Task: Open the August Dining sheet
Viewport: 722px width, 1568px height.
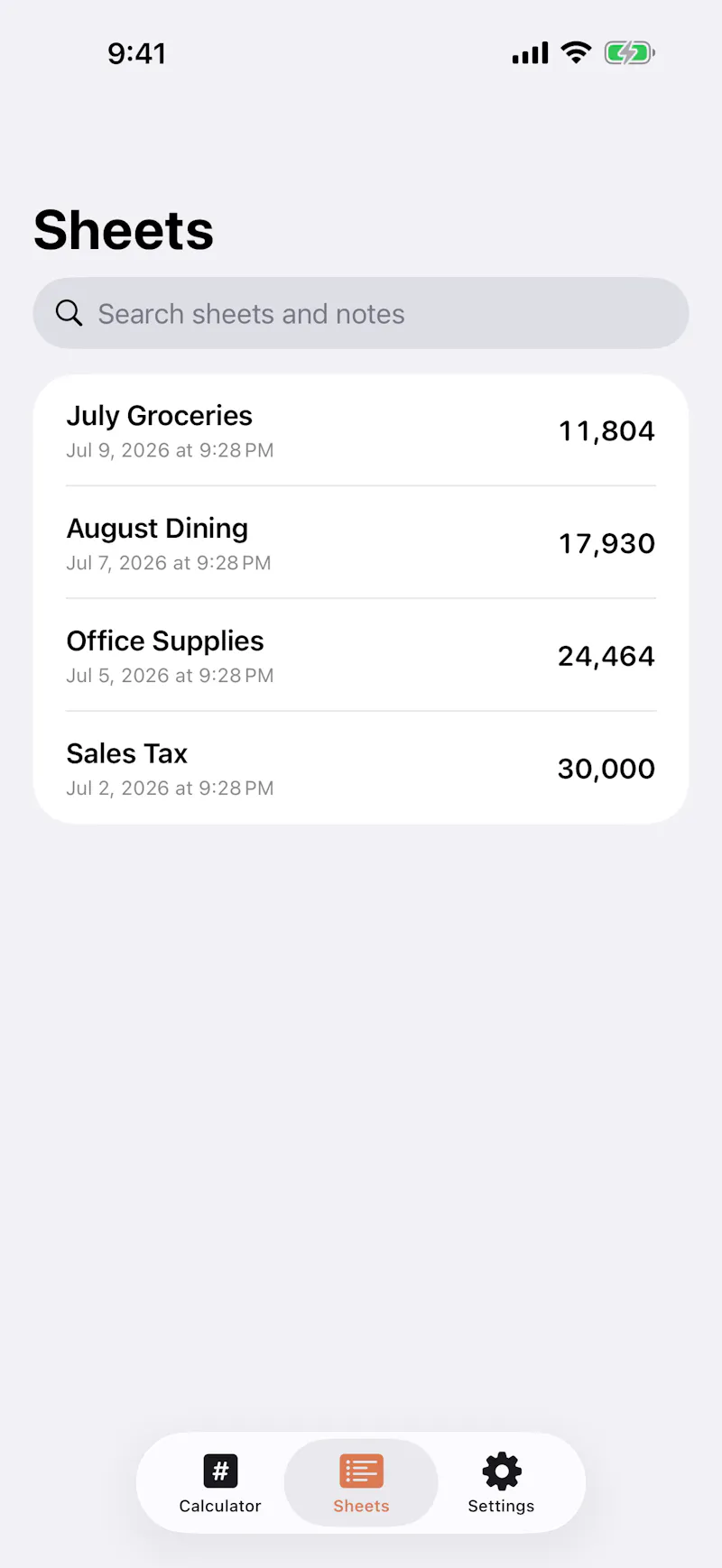Action: click(361, 543)
